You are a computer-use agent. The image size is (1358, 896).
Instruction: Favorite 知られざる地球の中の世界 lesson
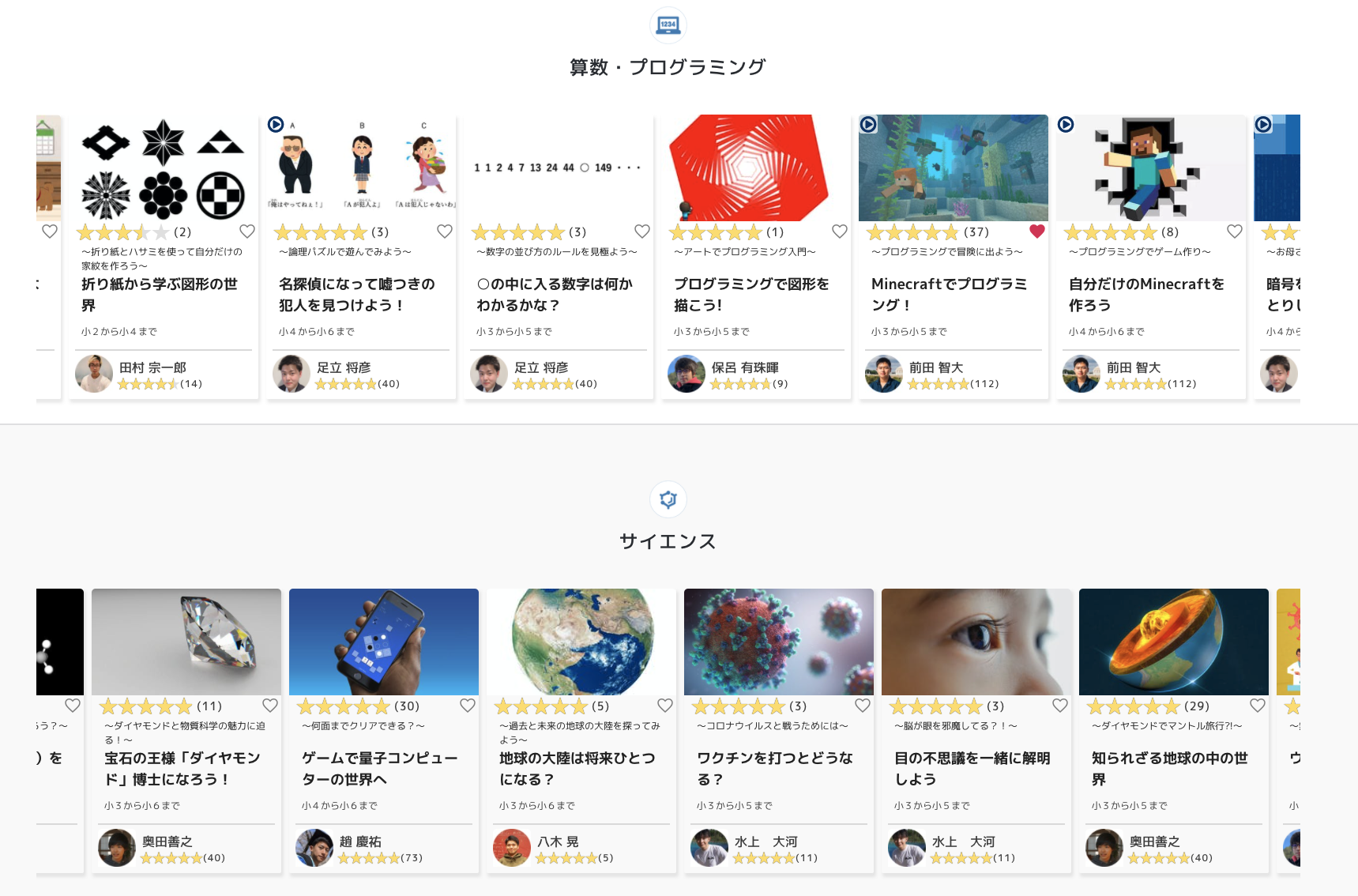click(1258, 706)
